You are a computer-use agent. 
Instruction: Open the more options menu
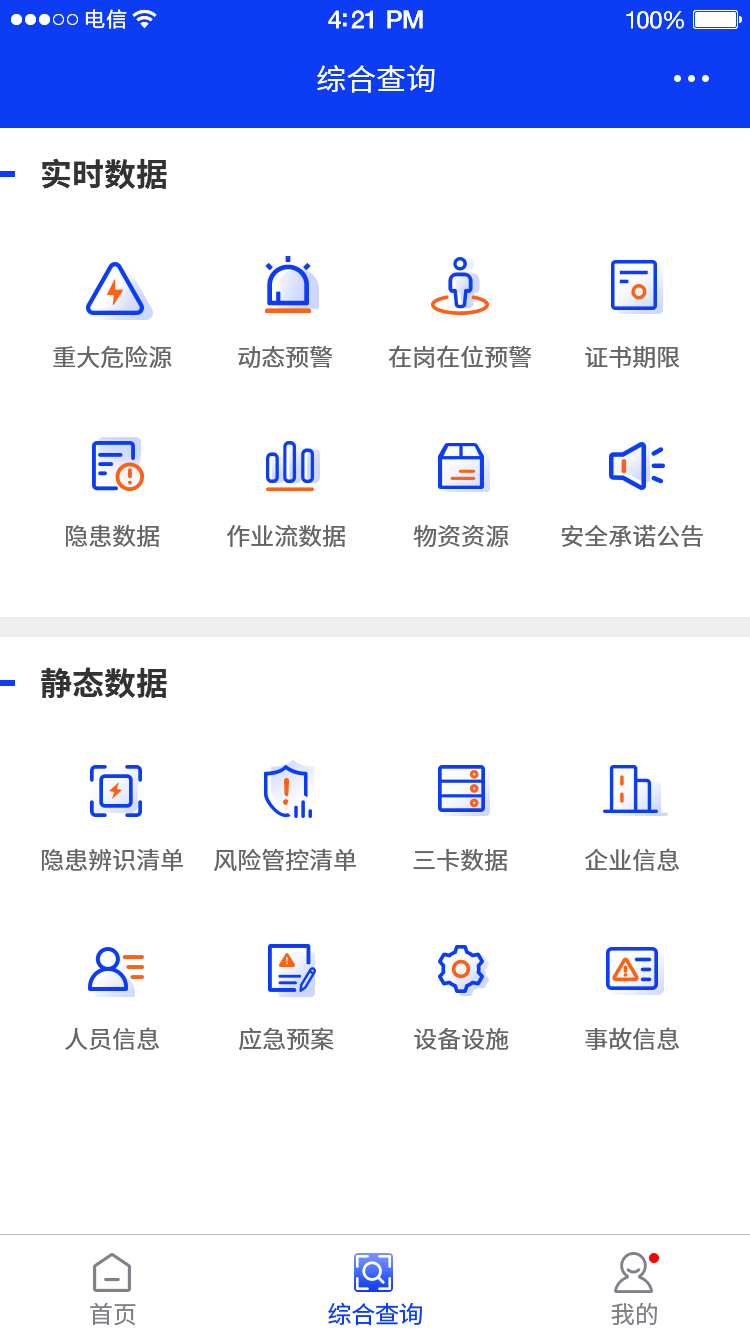691,79
